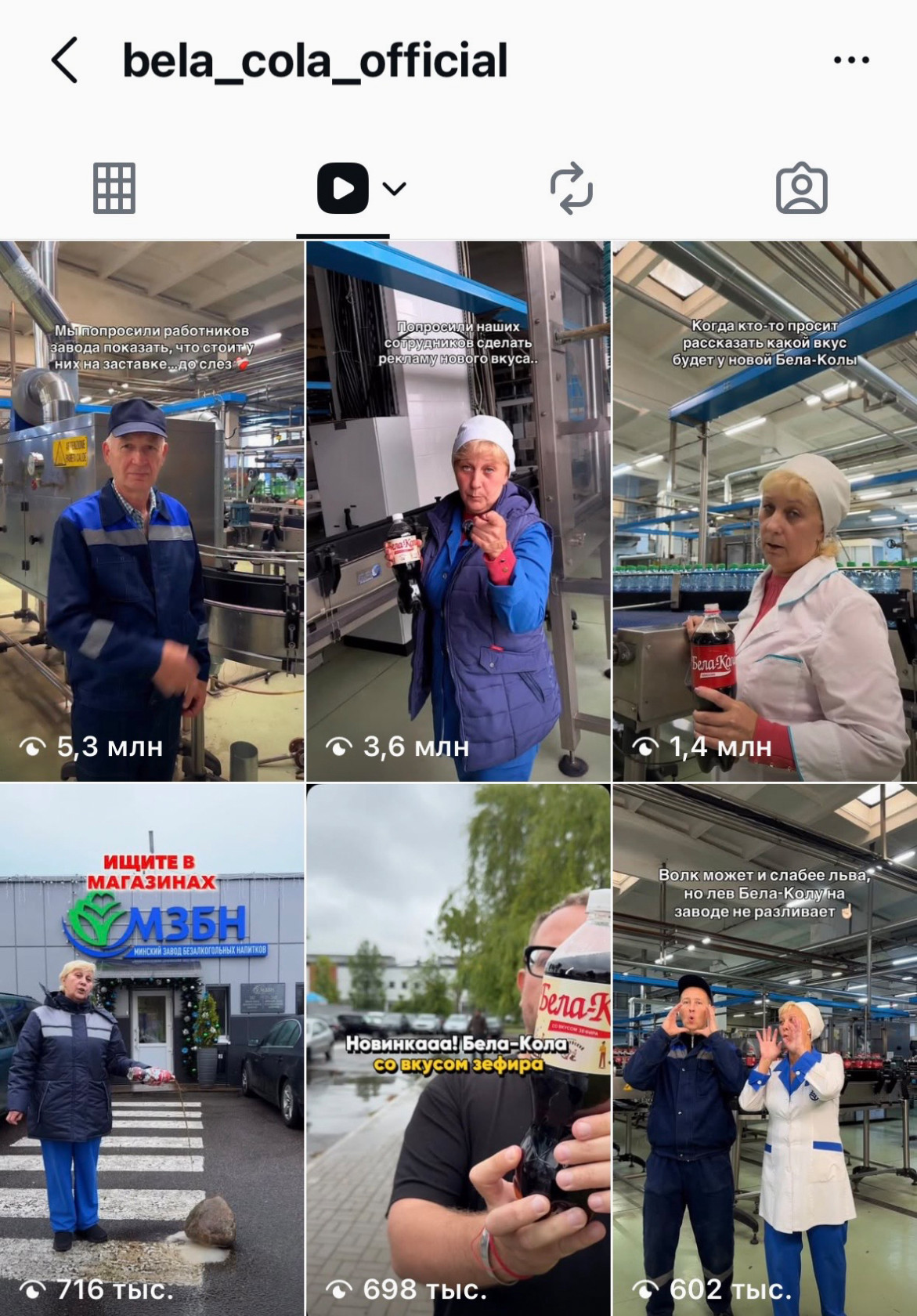The image size is (917, 1316).
Task: Switch to the tagged photos tab
Action: 801,188
